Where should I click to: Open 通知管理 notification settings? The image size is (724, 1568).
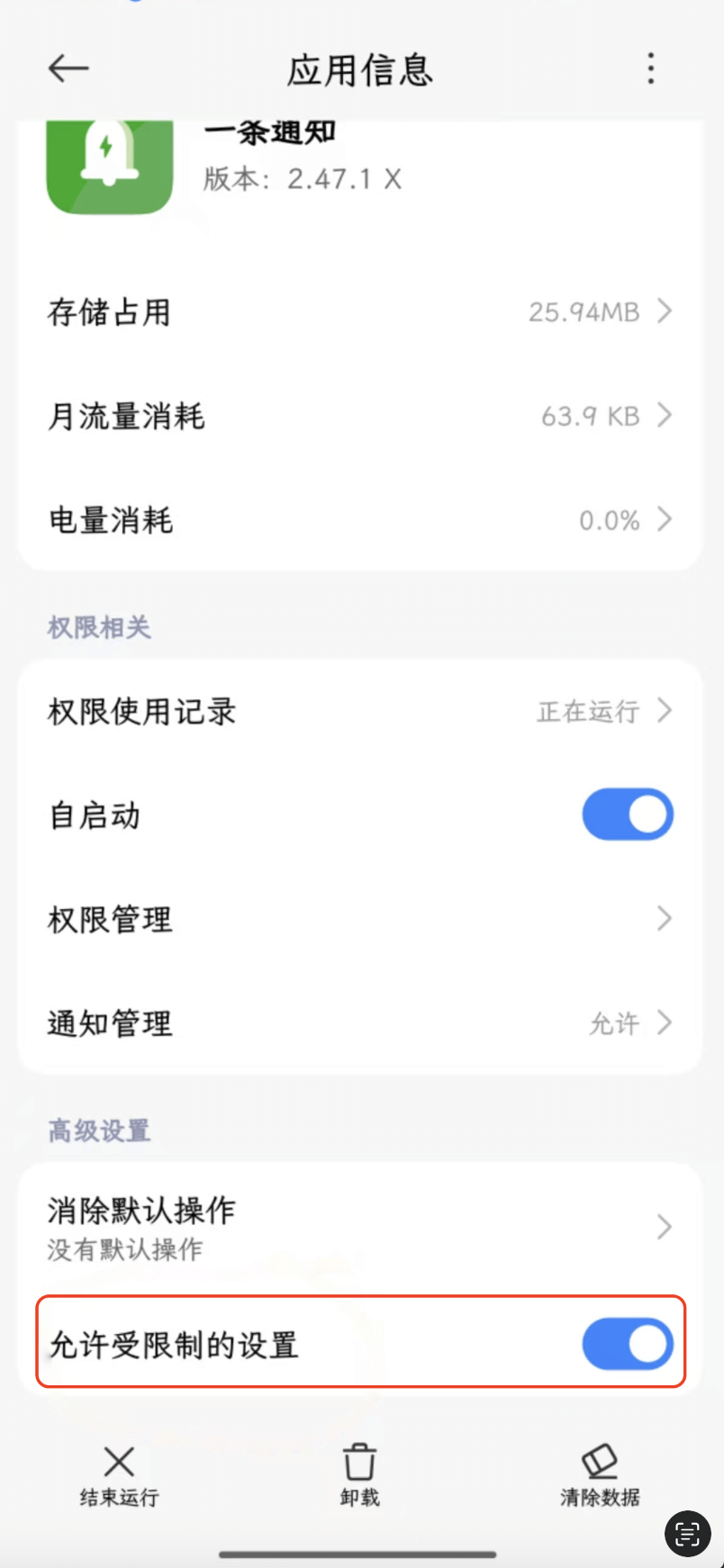pos(360,1023)
